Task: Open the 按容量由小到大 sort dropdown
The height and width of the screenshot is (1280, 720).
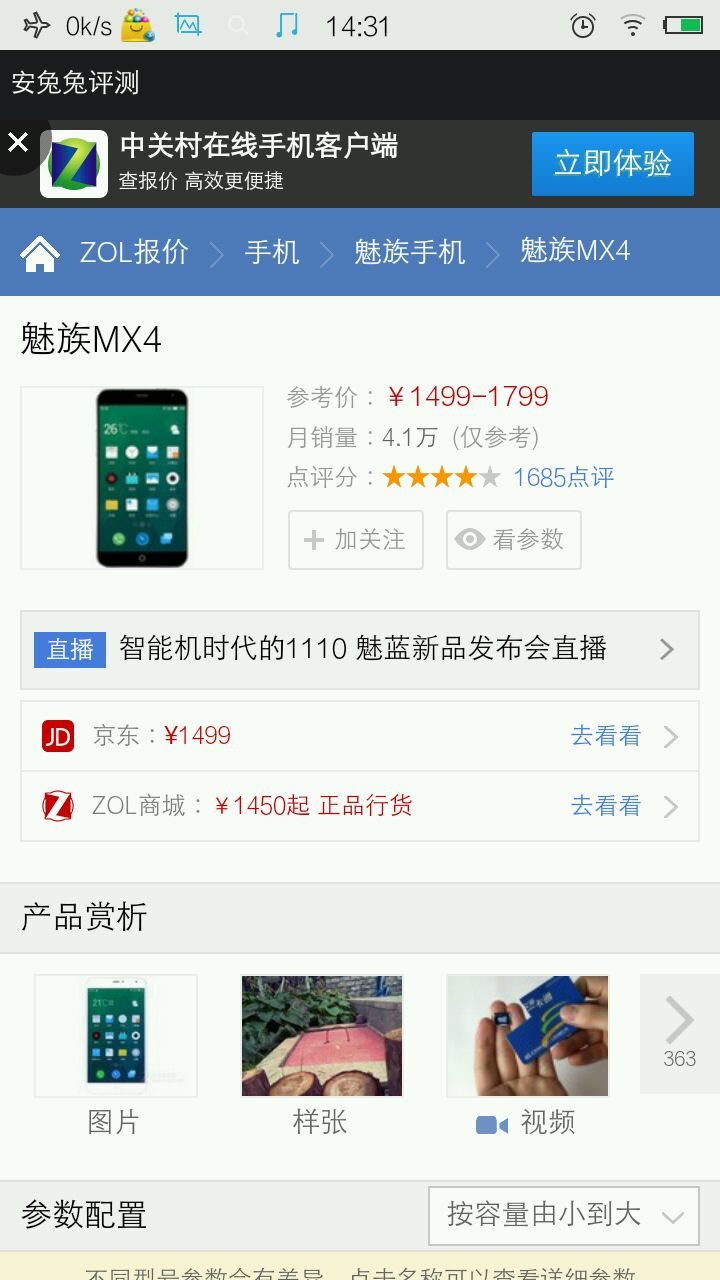Action: click(x=563, y=1215)
